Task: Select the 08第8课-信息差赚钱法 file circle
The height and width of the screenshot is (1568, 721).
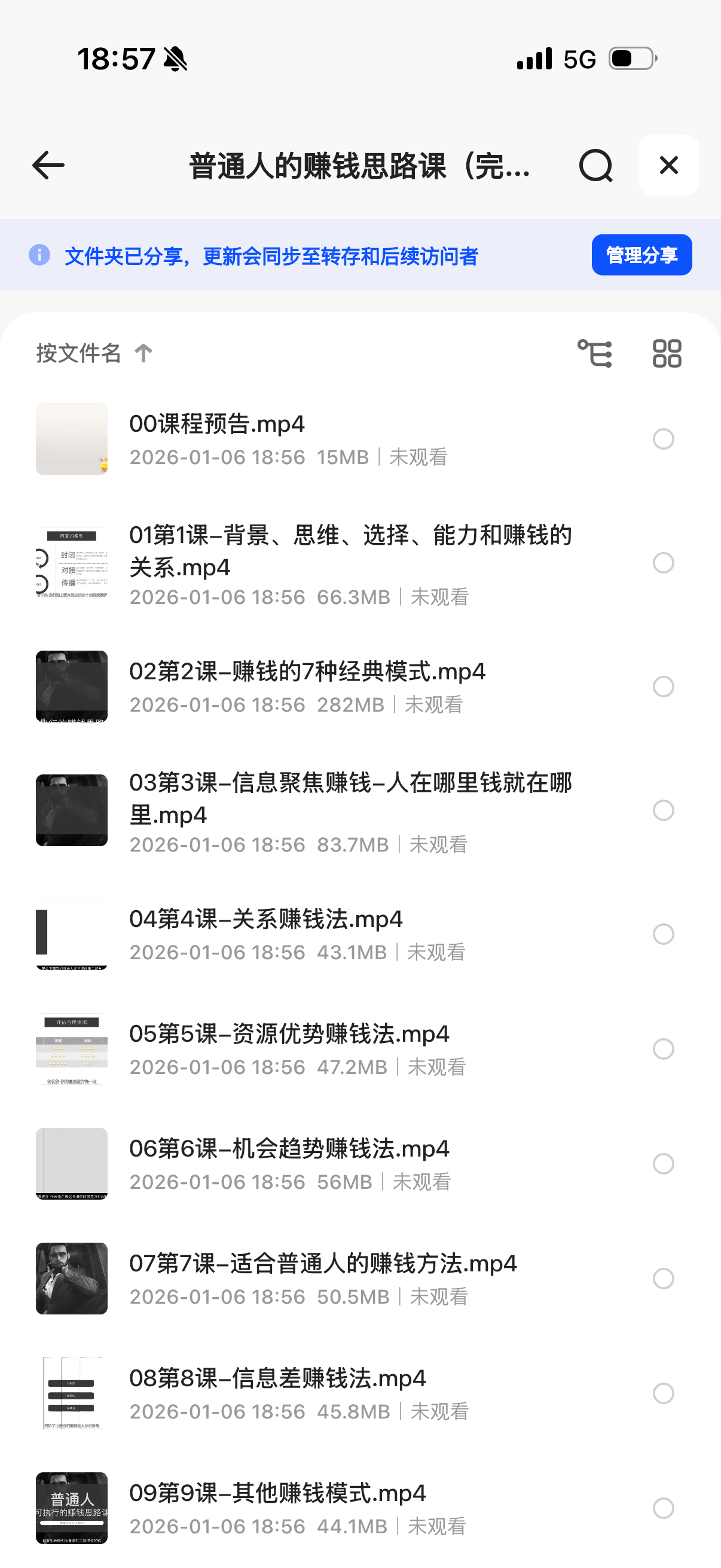Action: 663,1393
